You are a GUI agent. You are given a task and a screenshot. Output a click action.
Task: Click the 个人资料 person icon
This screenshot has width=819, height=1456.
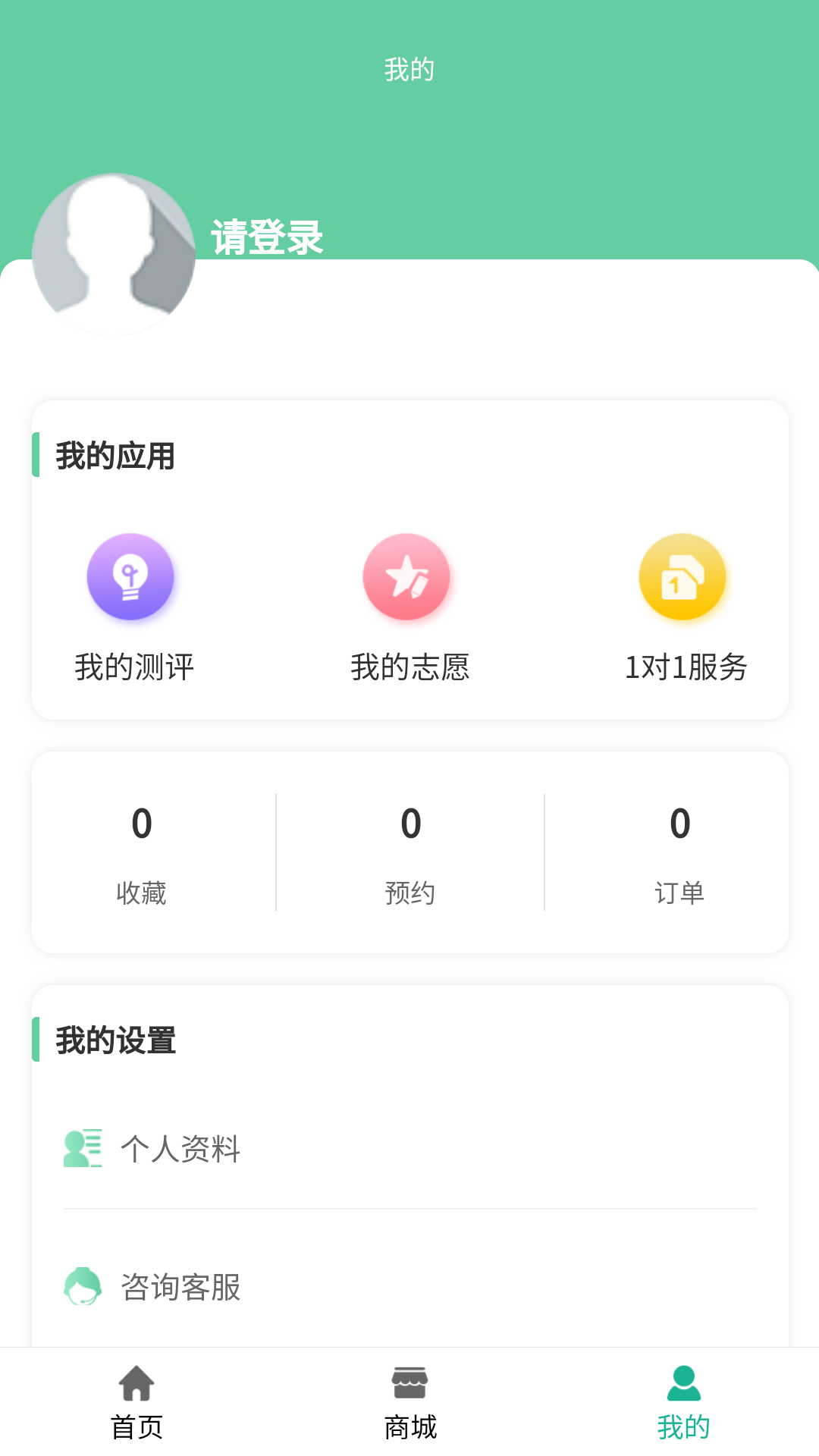(x=82, y=1147)
